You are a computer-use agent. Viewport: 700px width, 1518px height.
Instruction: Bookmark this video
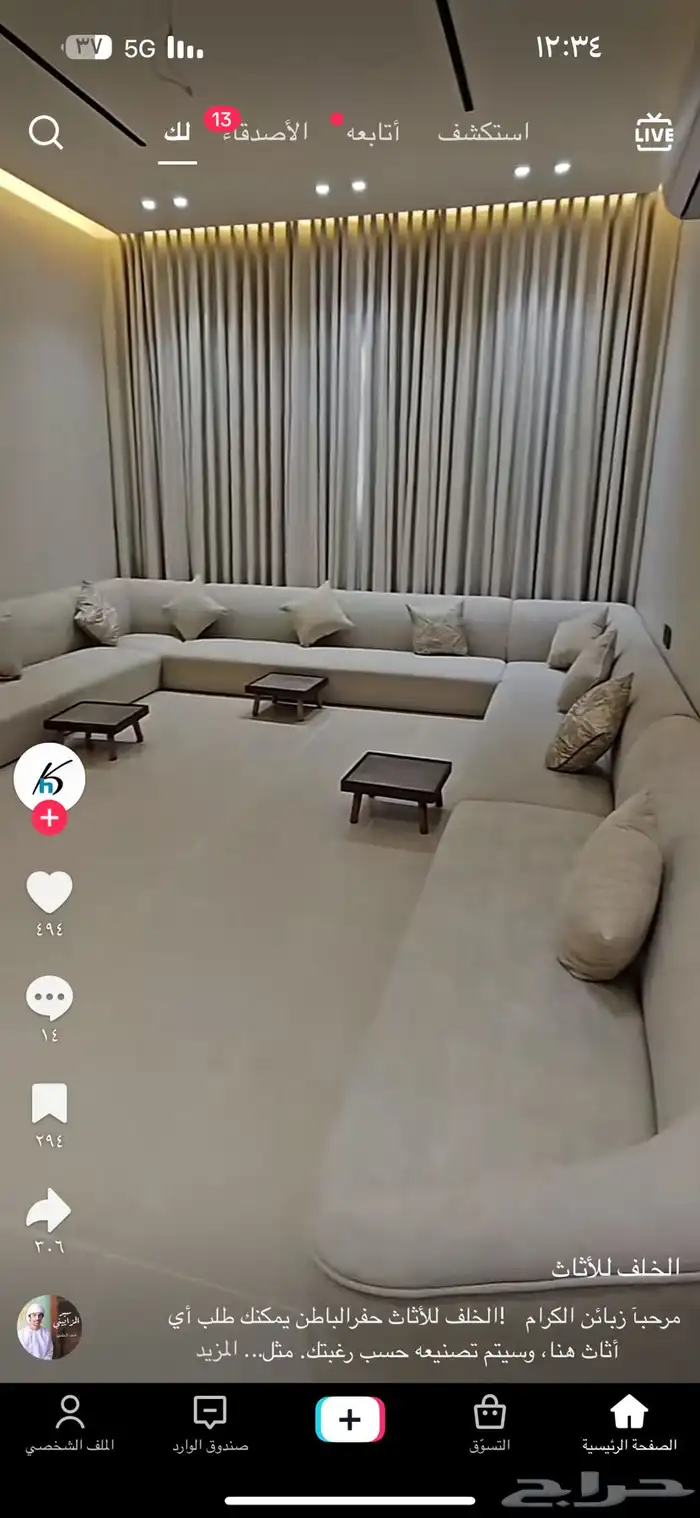click(49, 1104)
